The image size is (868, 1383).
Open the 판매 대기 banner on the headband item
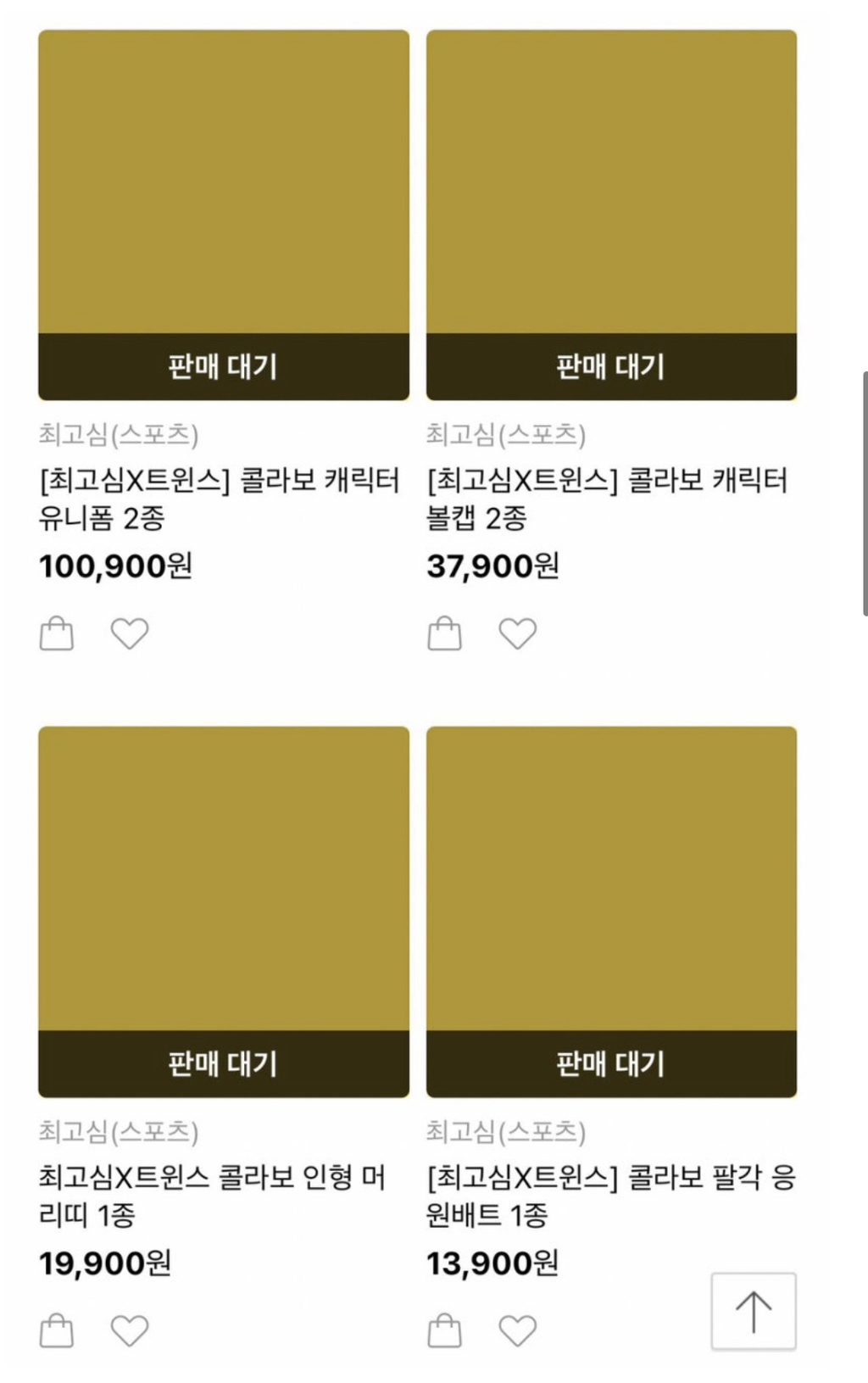coord(222,1061)
